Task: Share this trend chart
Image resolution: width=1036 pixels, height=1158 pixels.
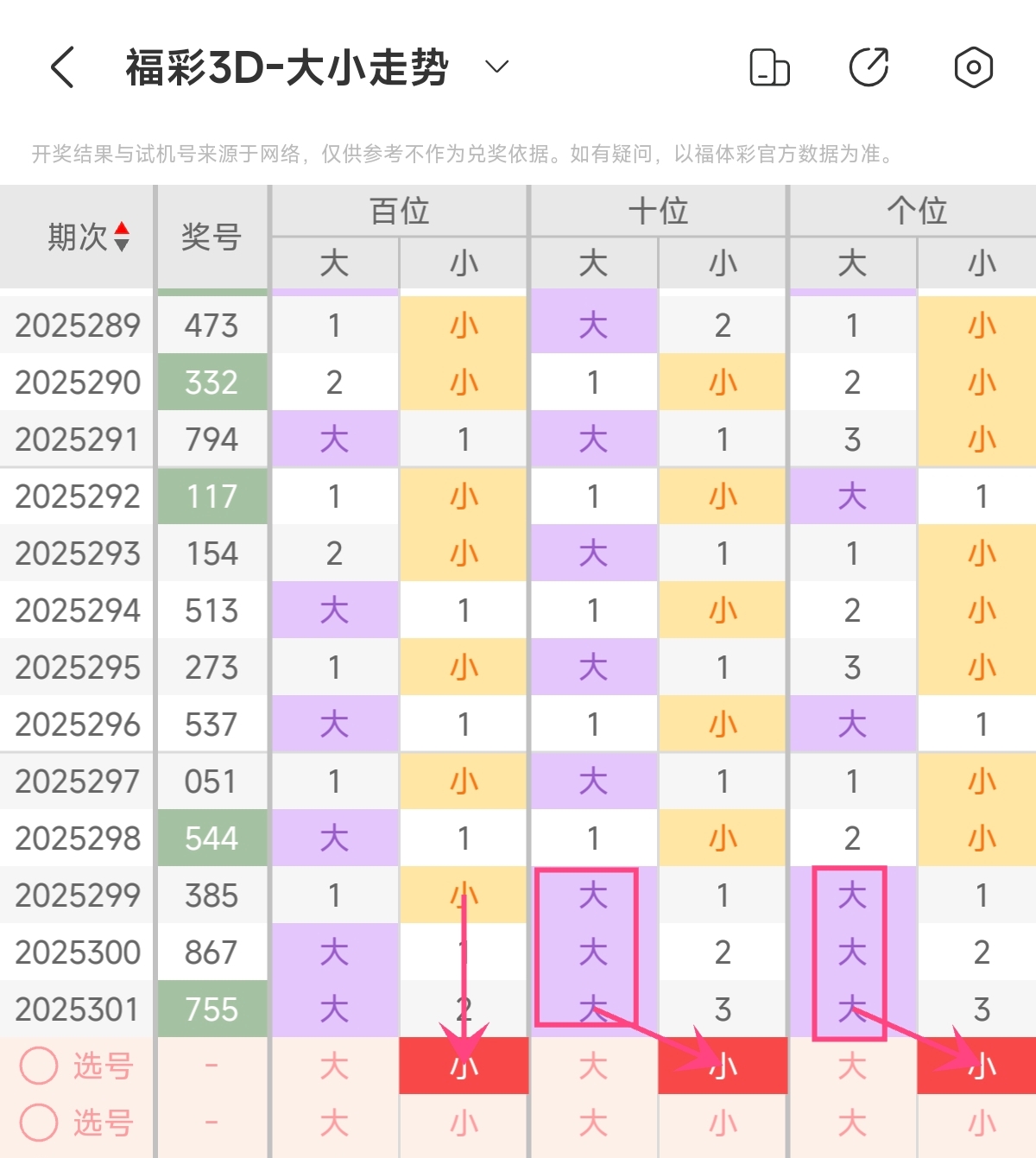Action: point(869,67)
